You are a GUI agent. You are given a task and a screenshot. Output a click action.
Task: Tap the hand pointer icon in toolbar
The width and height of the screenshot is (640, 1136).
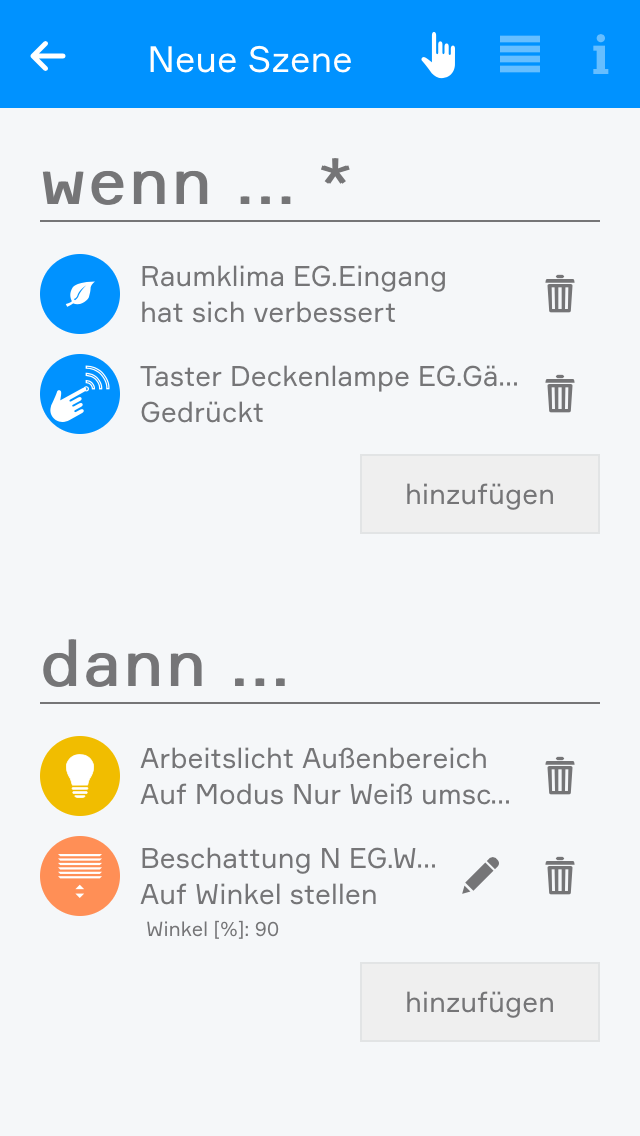coord(438,56)
